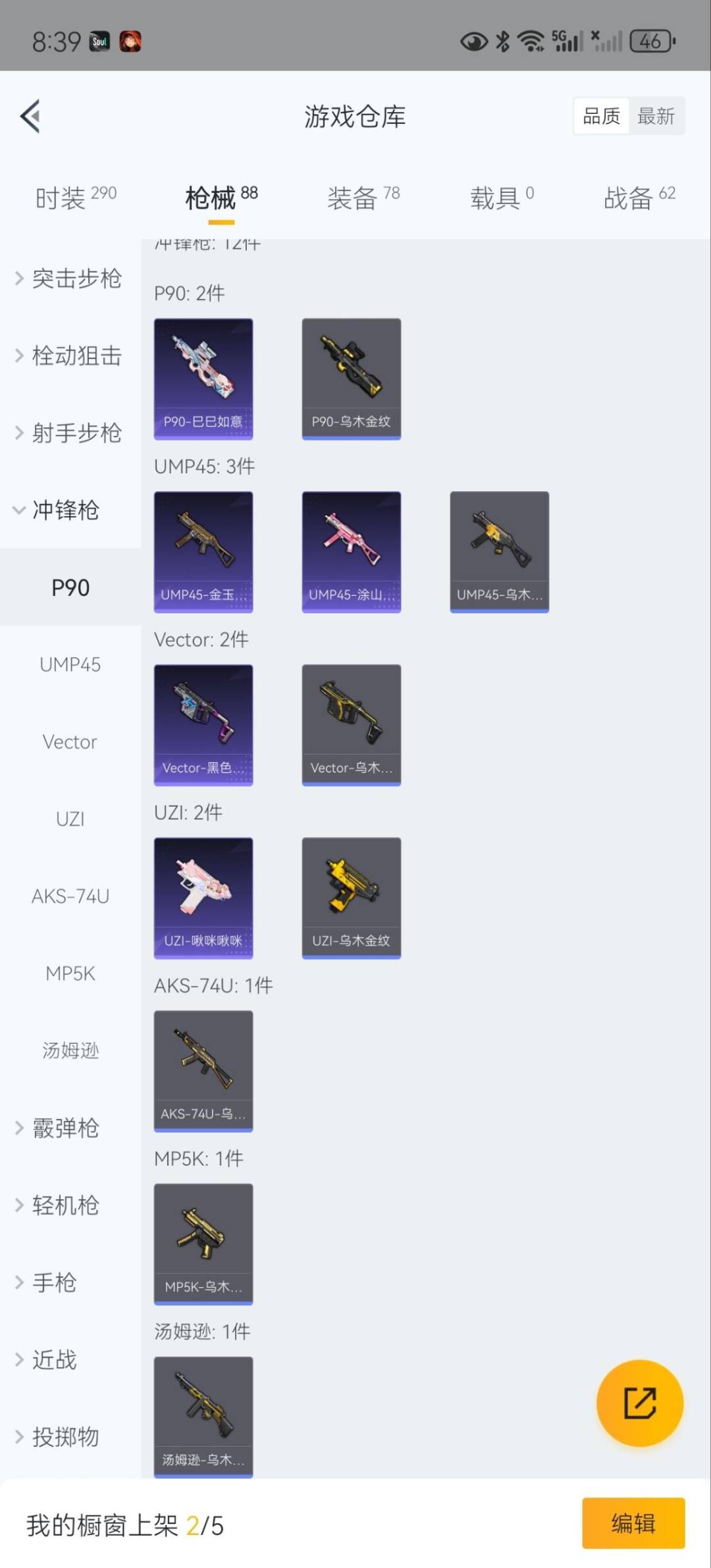Switch to the 装备 tab

tap(363, 197)
